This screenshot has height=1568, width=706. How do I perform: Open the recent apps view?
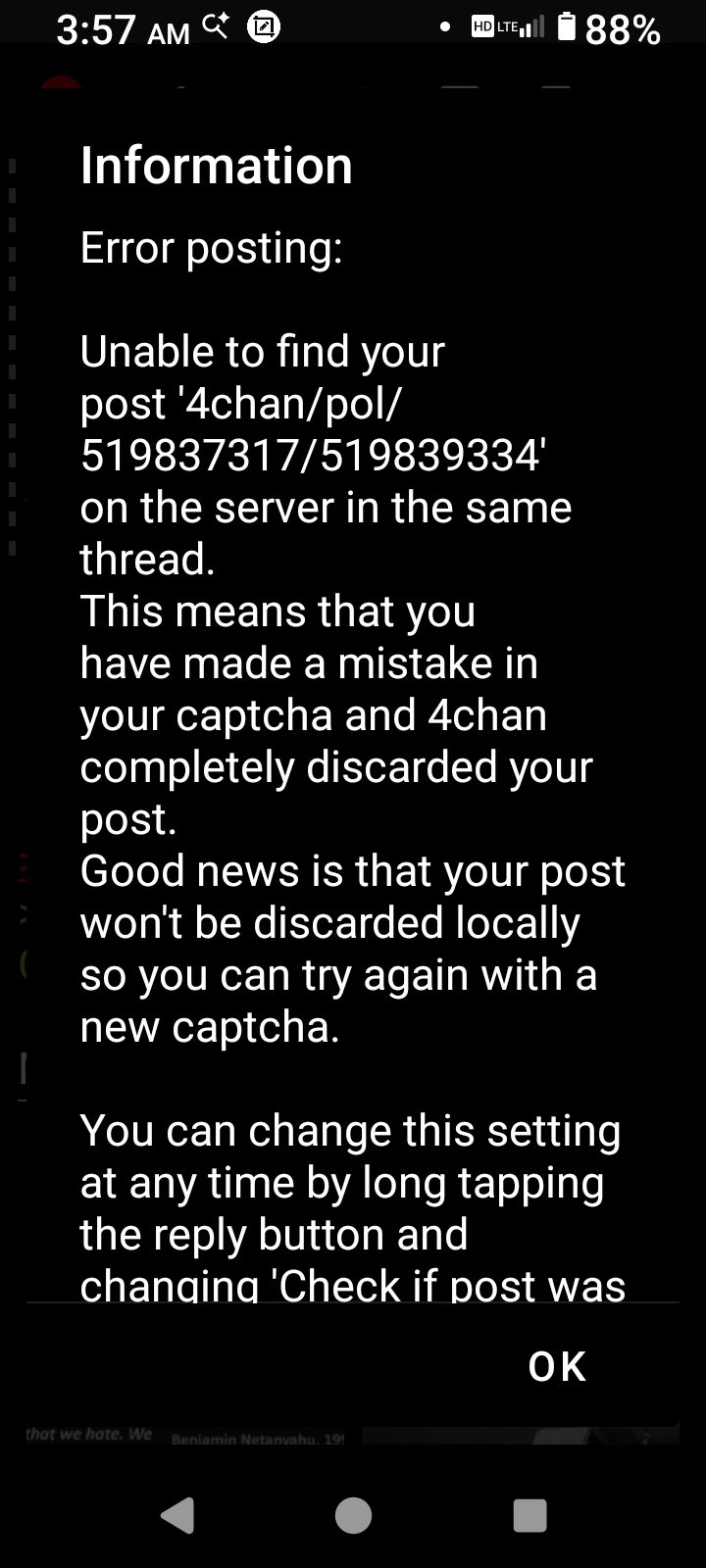[529, 1515]
